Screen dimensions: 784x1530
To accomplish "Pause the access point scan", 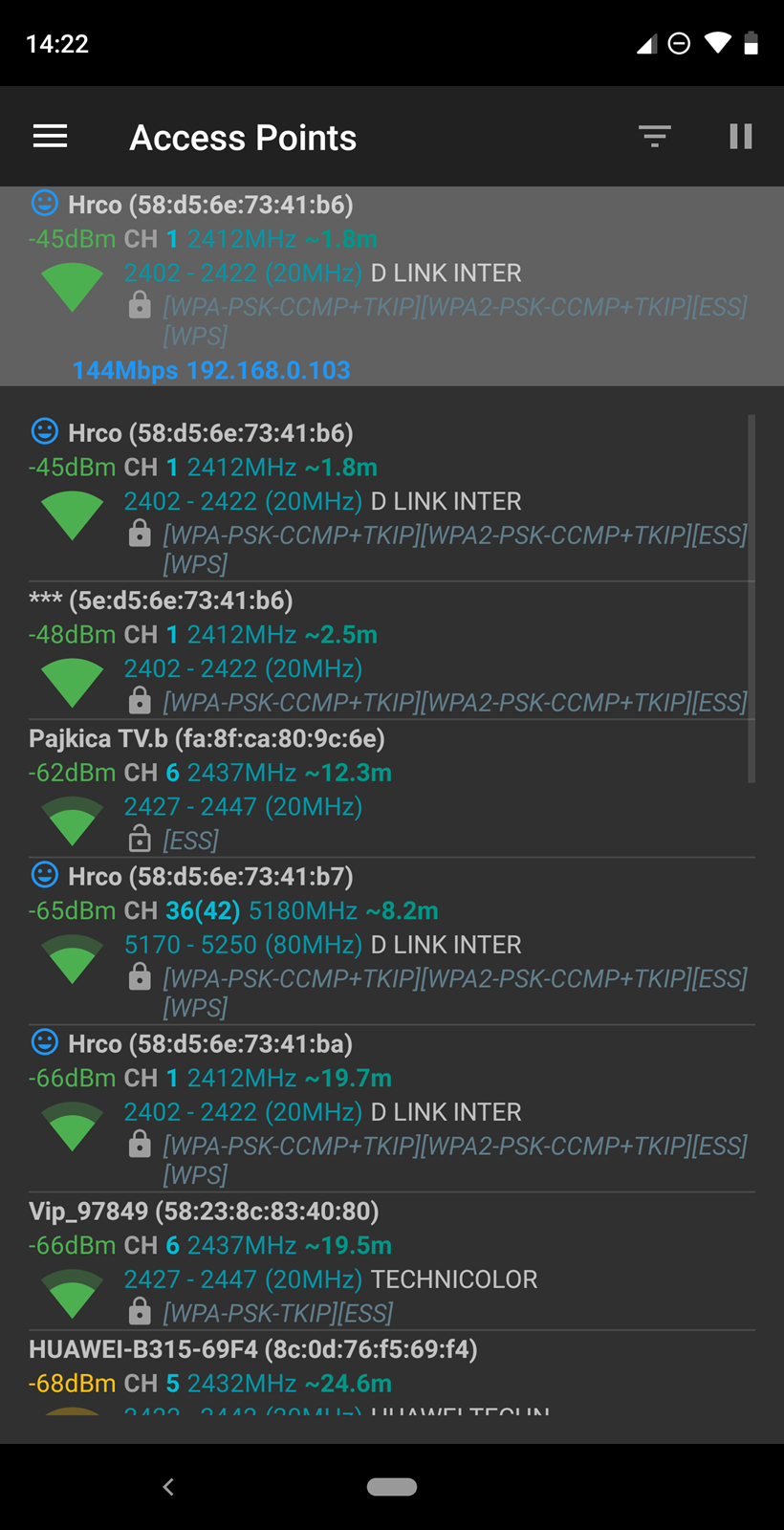I will pos(741,137).
